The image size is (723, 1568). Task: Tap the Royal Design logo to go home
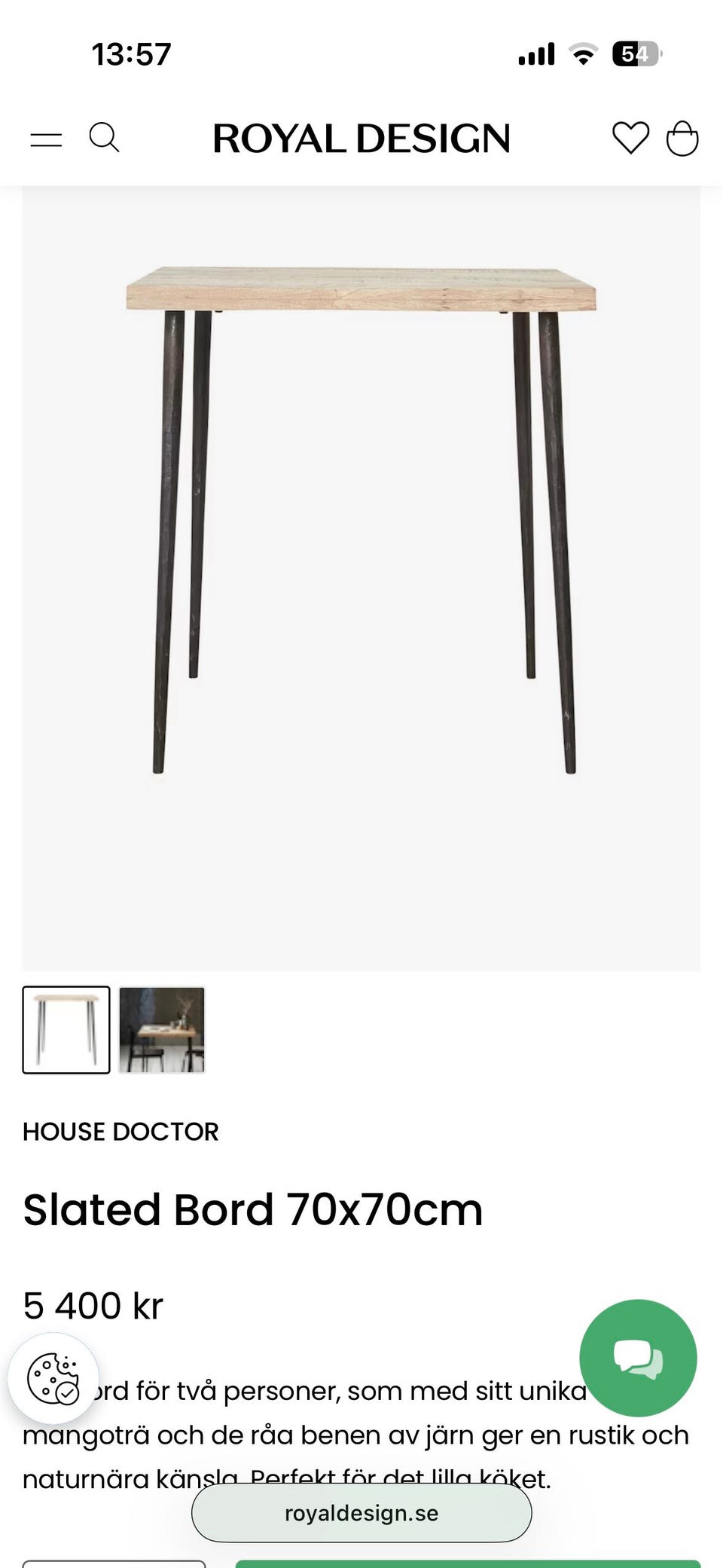(x=361, y=139)
